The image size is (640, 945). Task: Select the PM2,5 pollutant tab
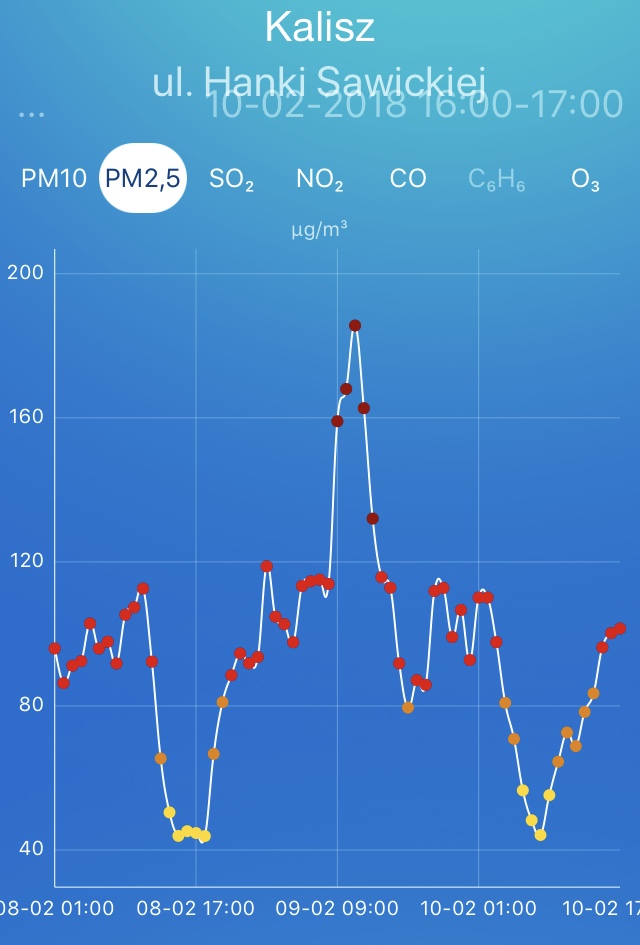(x=143, y=179)
